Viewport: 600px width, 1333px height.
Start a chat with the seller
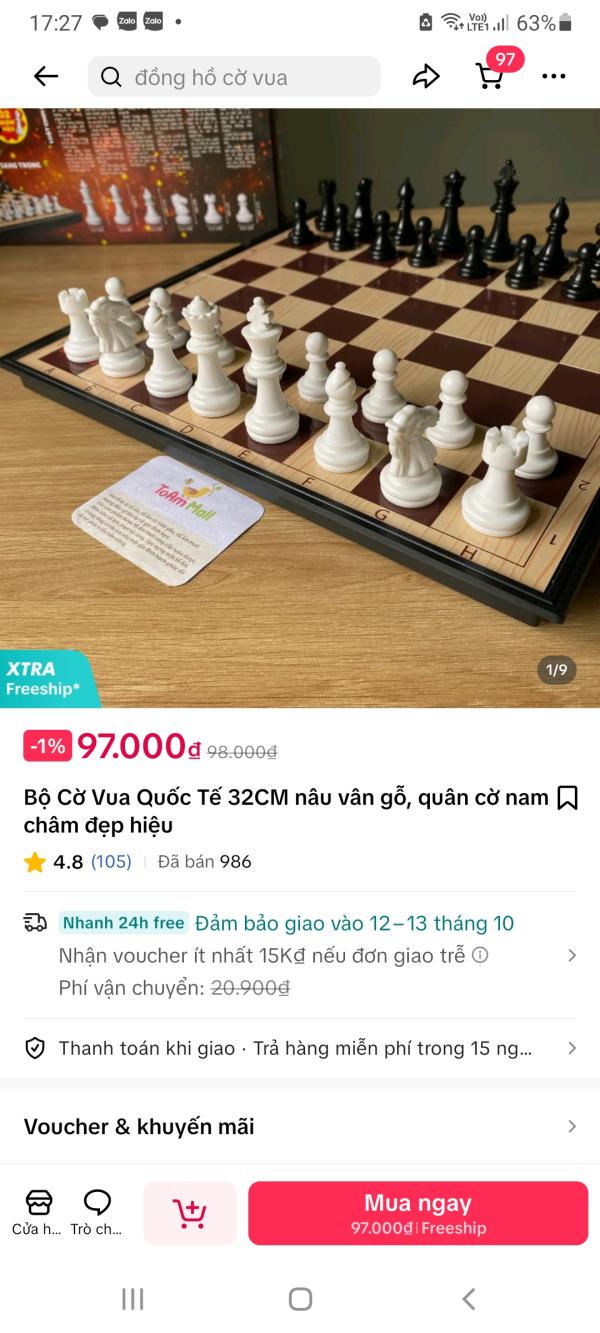click(97, 1212)
